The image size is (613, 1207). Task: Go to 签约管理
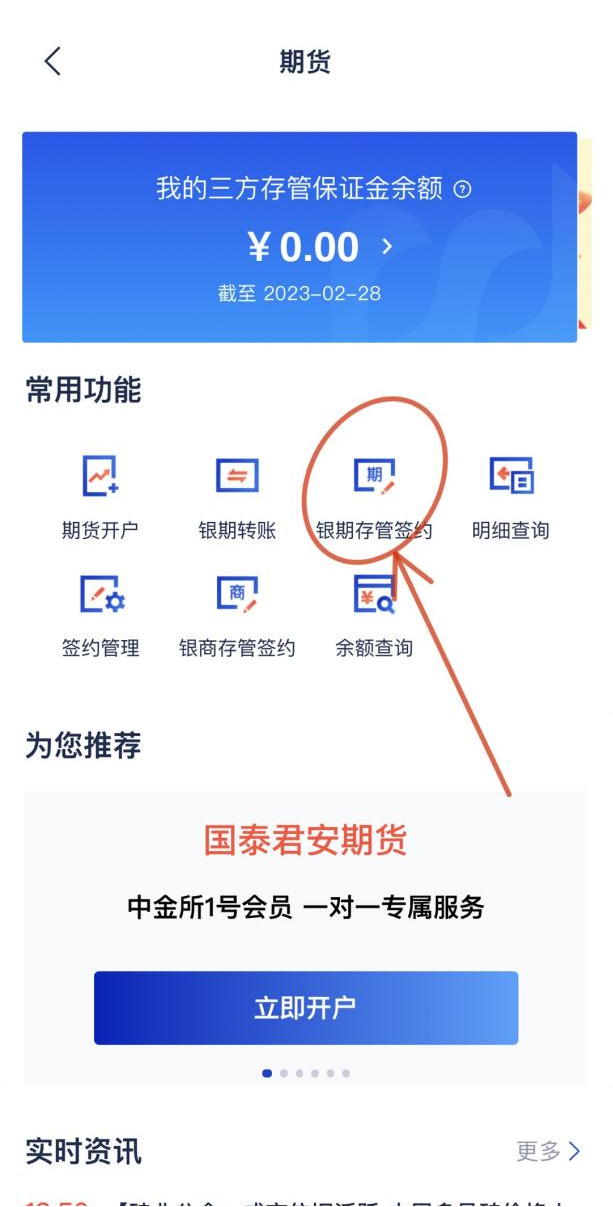point(100,614)
